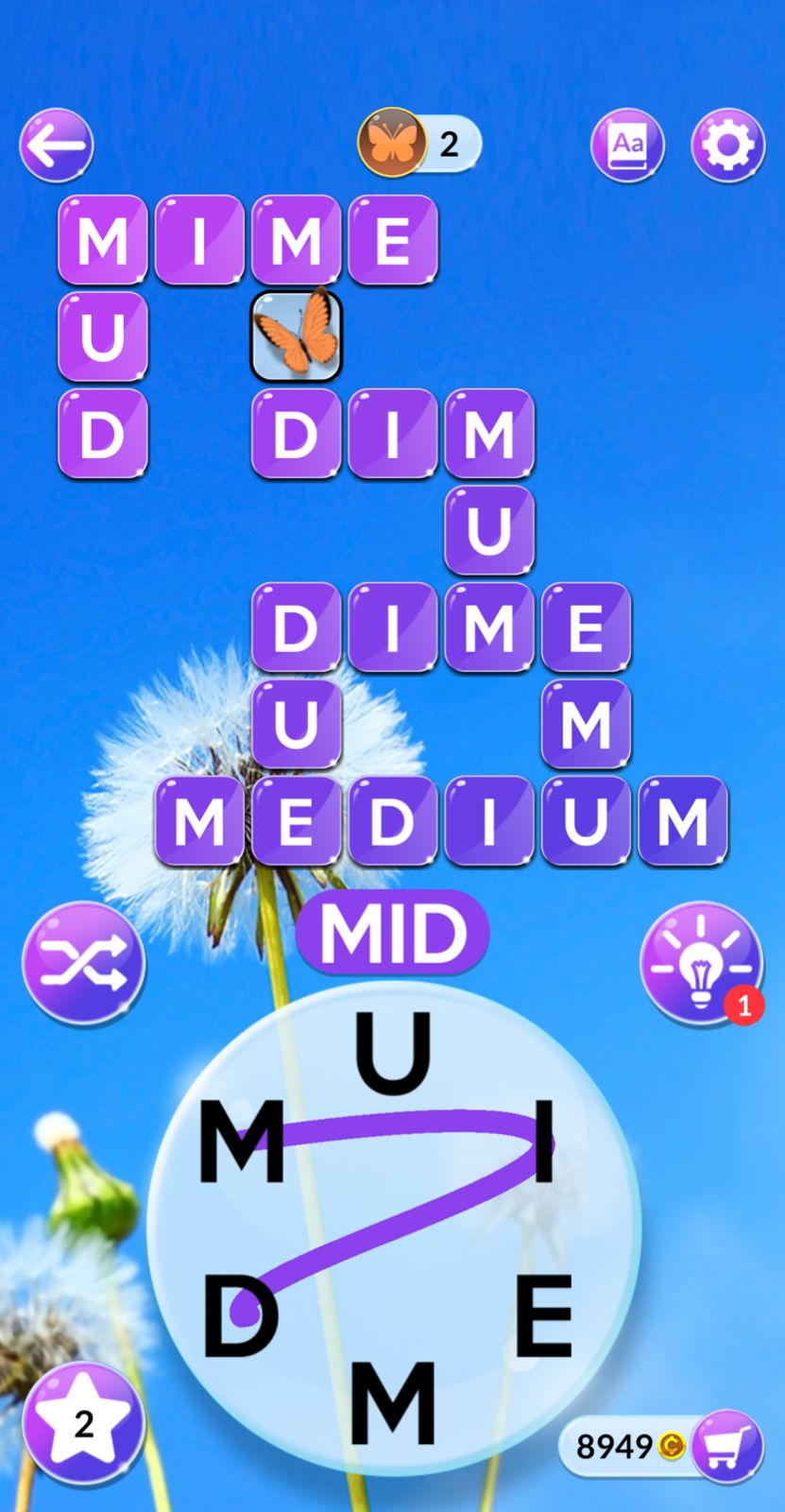Tap the star badge showing 2
Screen dimensions: 785x1512
point(83,1423)
